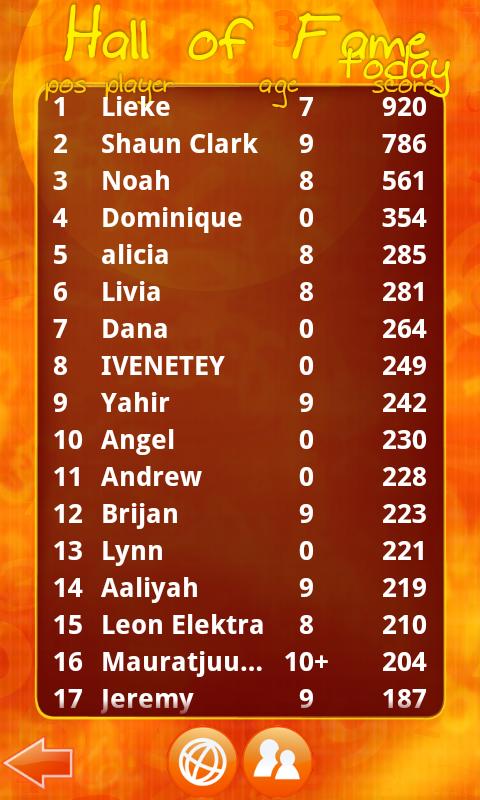Open the global leaderboard globe button

[x=203, y=762]
